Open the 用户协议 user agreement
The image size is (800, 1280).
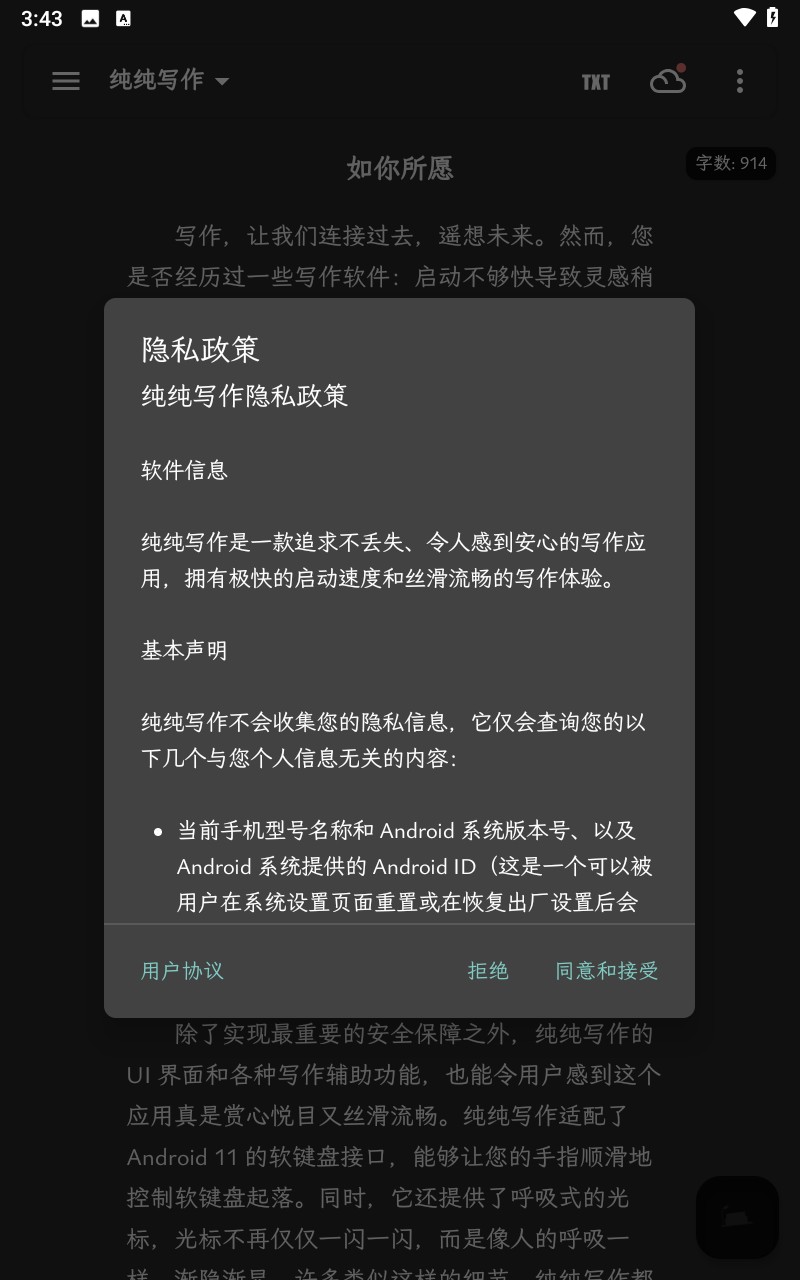point(181,970)
